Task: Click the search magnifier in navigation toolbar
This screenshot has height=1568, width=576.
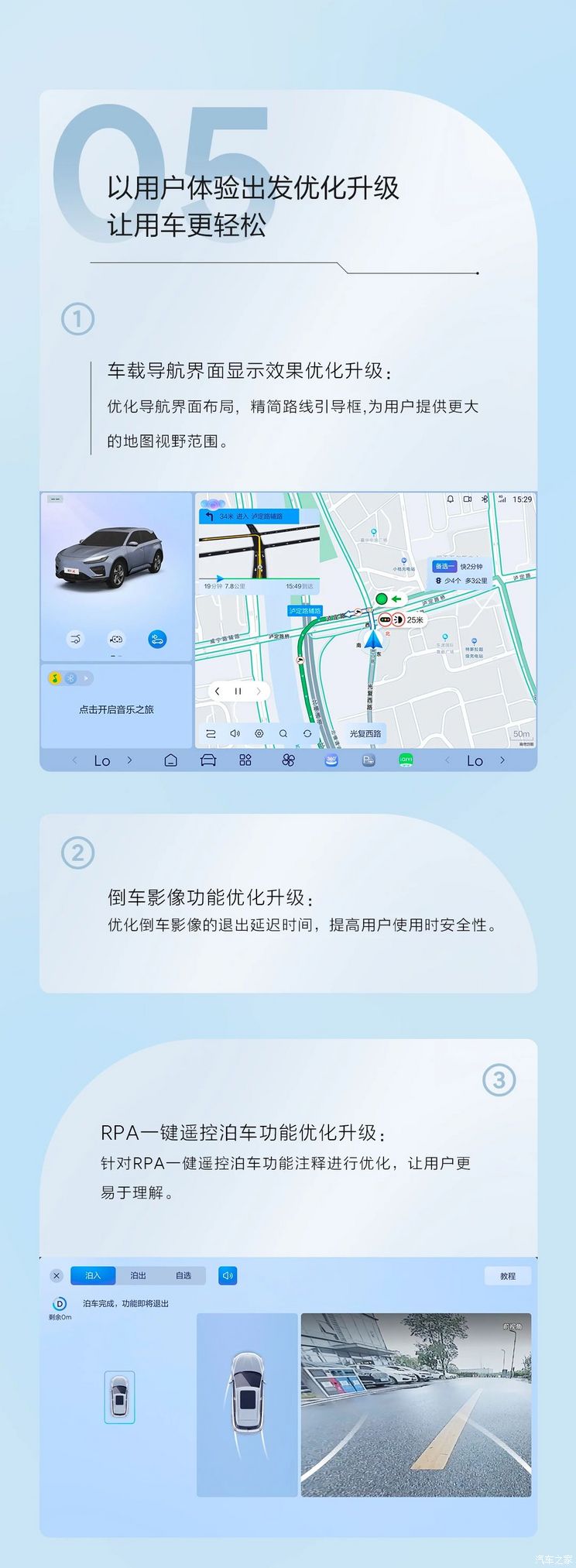Action: coord(283,733)
